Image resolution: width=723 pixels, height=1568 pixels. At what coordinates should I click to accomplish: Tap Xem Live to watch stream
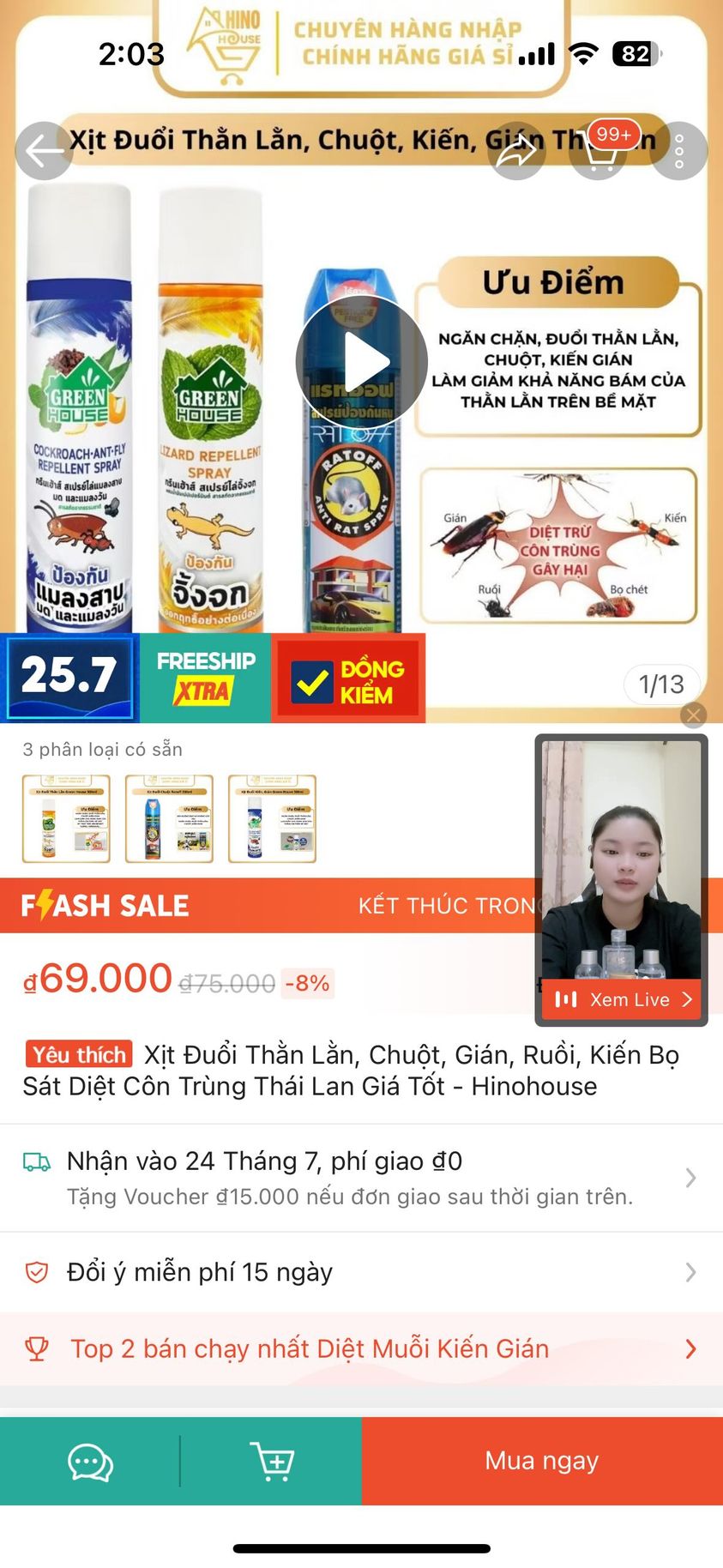[622, 999]
